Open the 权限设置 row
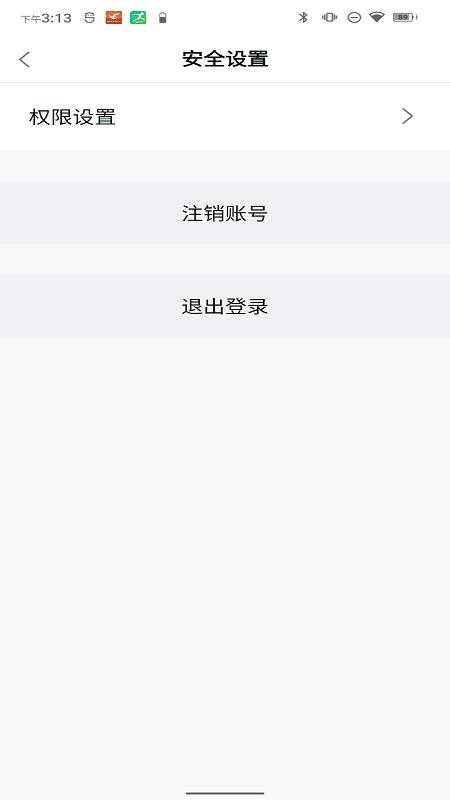Image resolution: width=450 pixels, height=800 pixels. [225, 117]
